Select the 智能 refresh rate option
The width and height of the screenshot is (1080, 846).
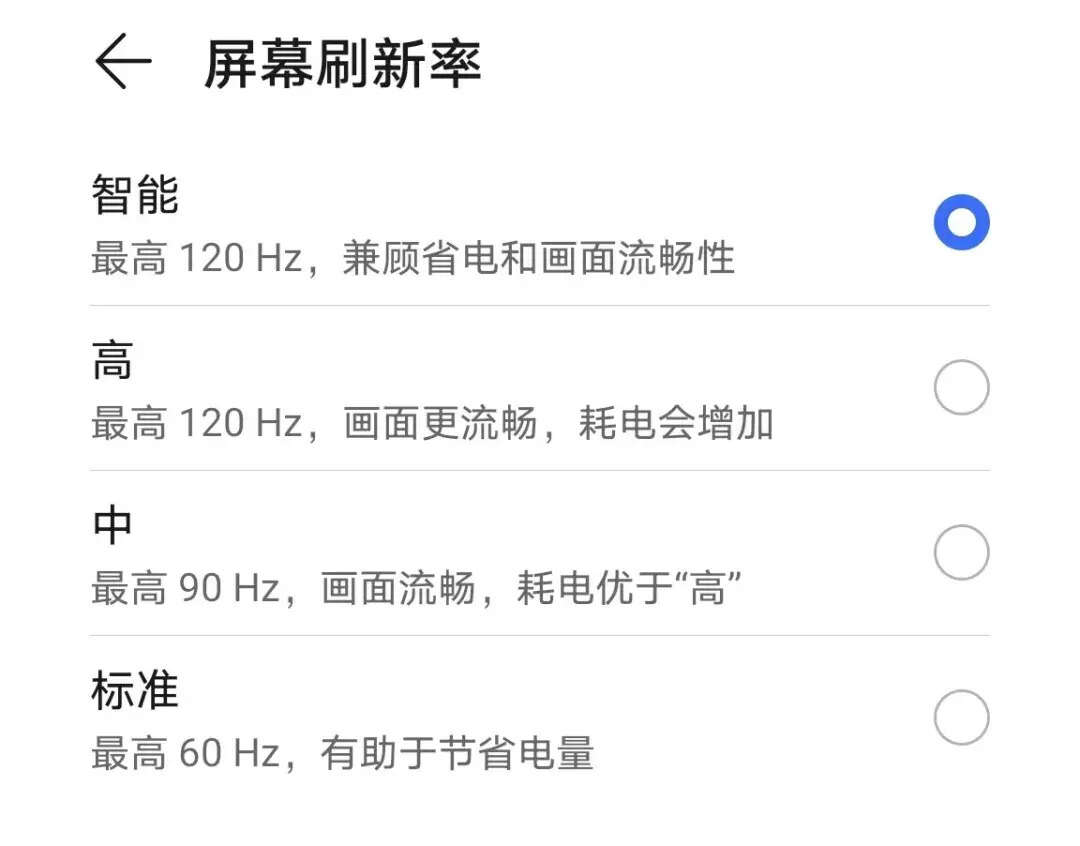pyautogui.click(x=960, y=222)
